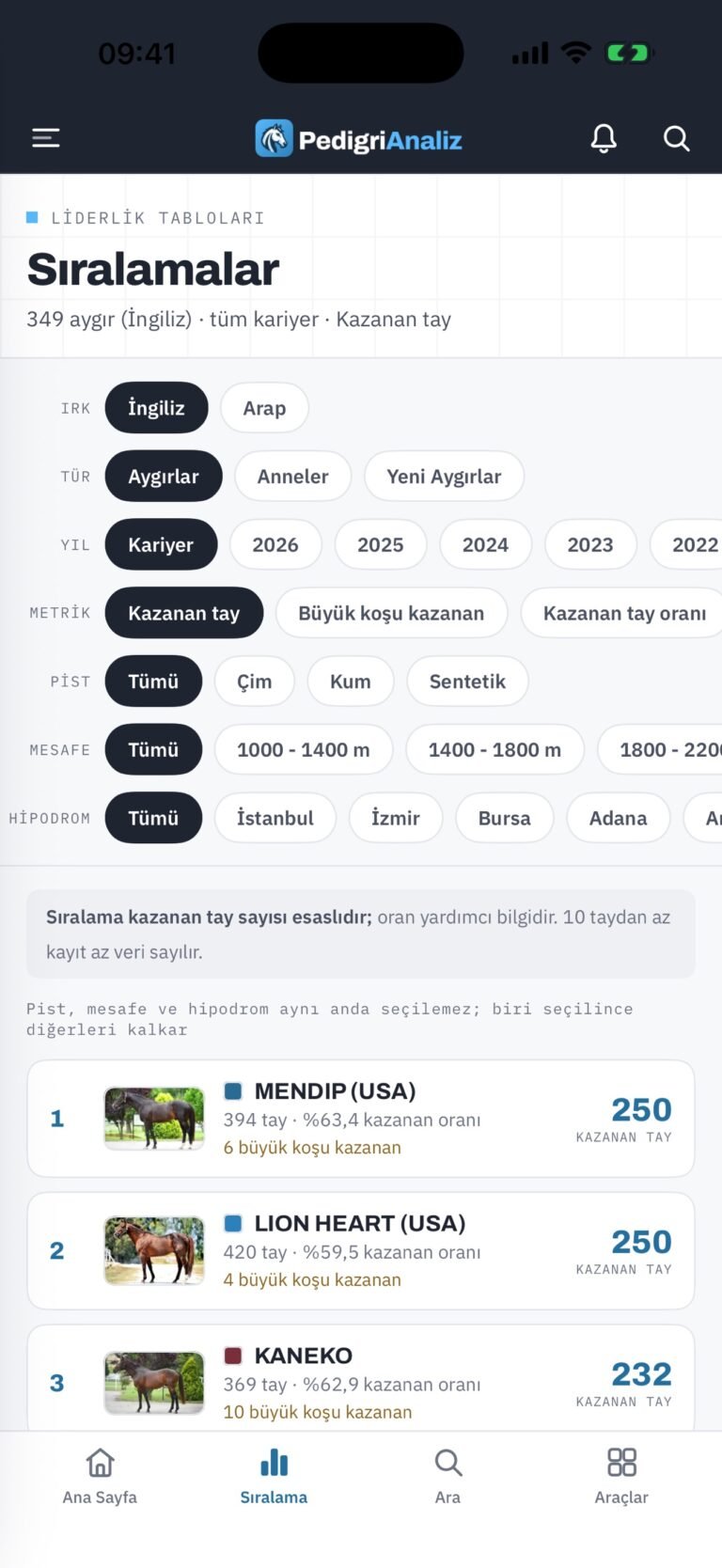Filter rankings by year 2025
Viewport: 722px width, 1568px height.
pos(380,545)
